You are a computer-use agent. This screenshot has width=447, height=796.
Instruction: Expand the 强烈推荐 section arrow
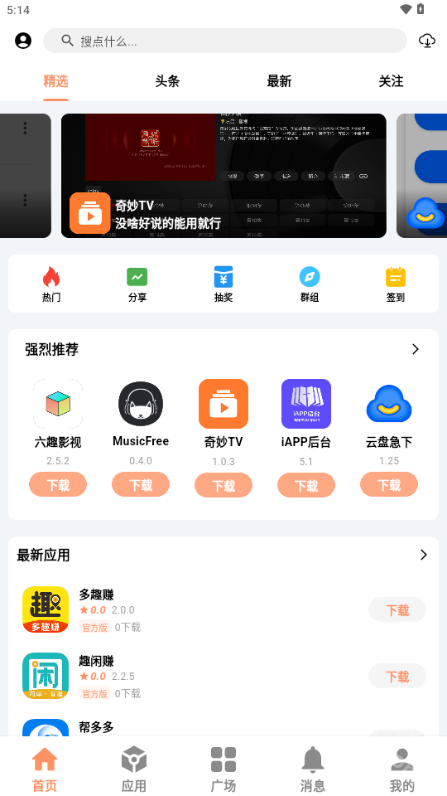point(416,349)
